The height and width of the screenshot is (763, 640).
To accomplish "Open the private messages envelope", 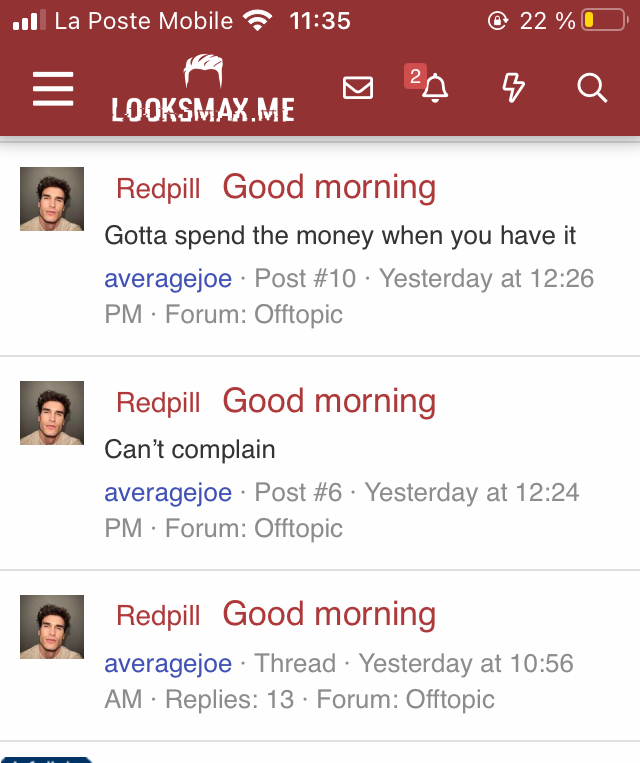I will click(x=358, y=89).
